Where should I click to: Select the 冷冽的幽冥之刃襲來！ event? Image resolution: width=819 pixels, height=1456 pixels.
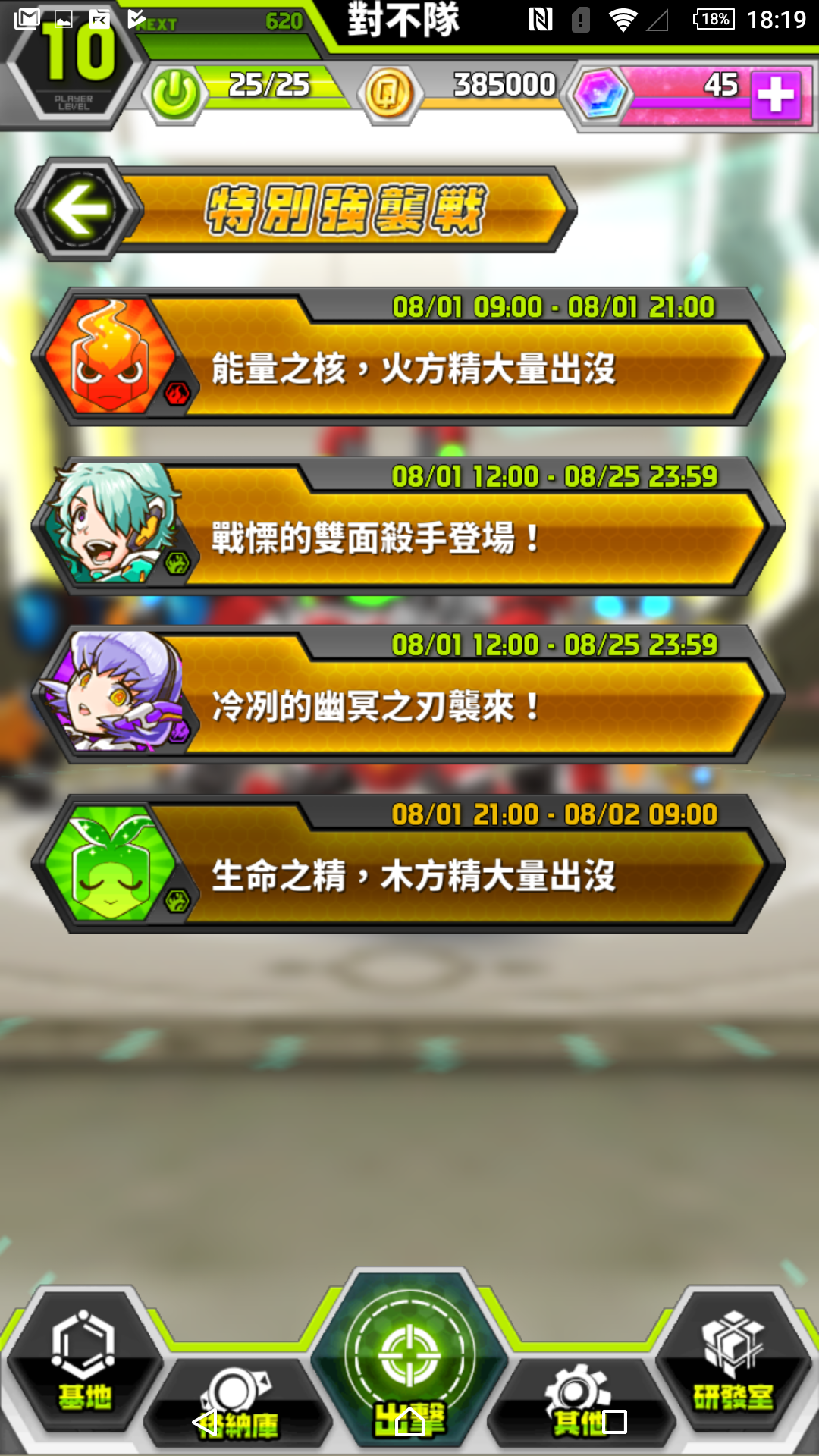point(408,694)
